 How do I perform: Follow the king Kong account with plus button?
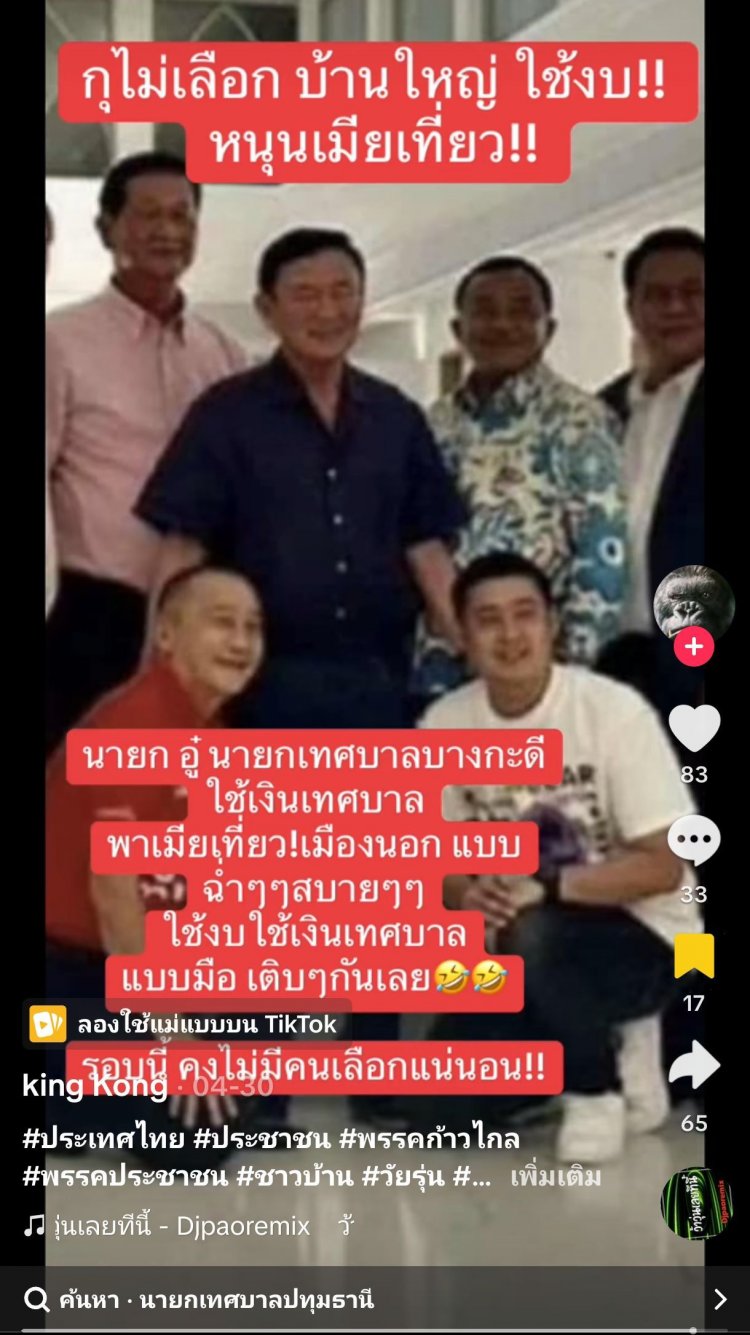[x=693, y=647]
